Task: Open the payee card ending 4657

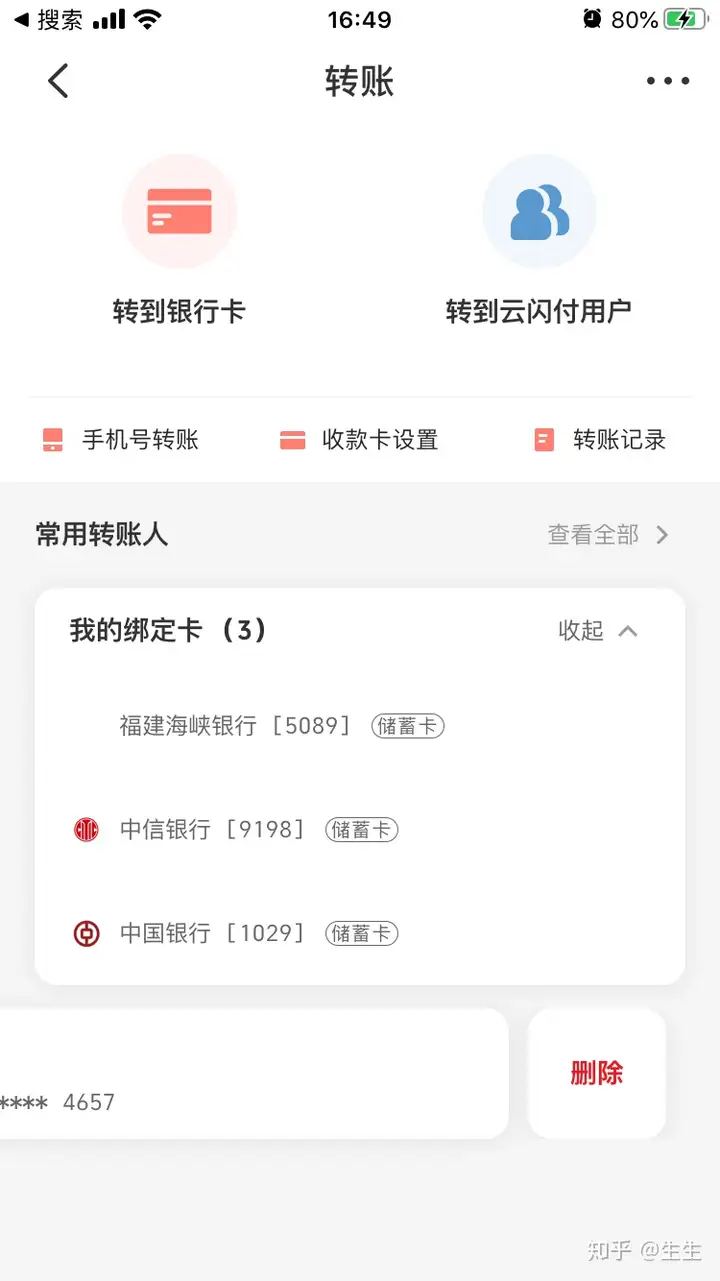Action: 254,1073
